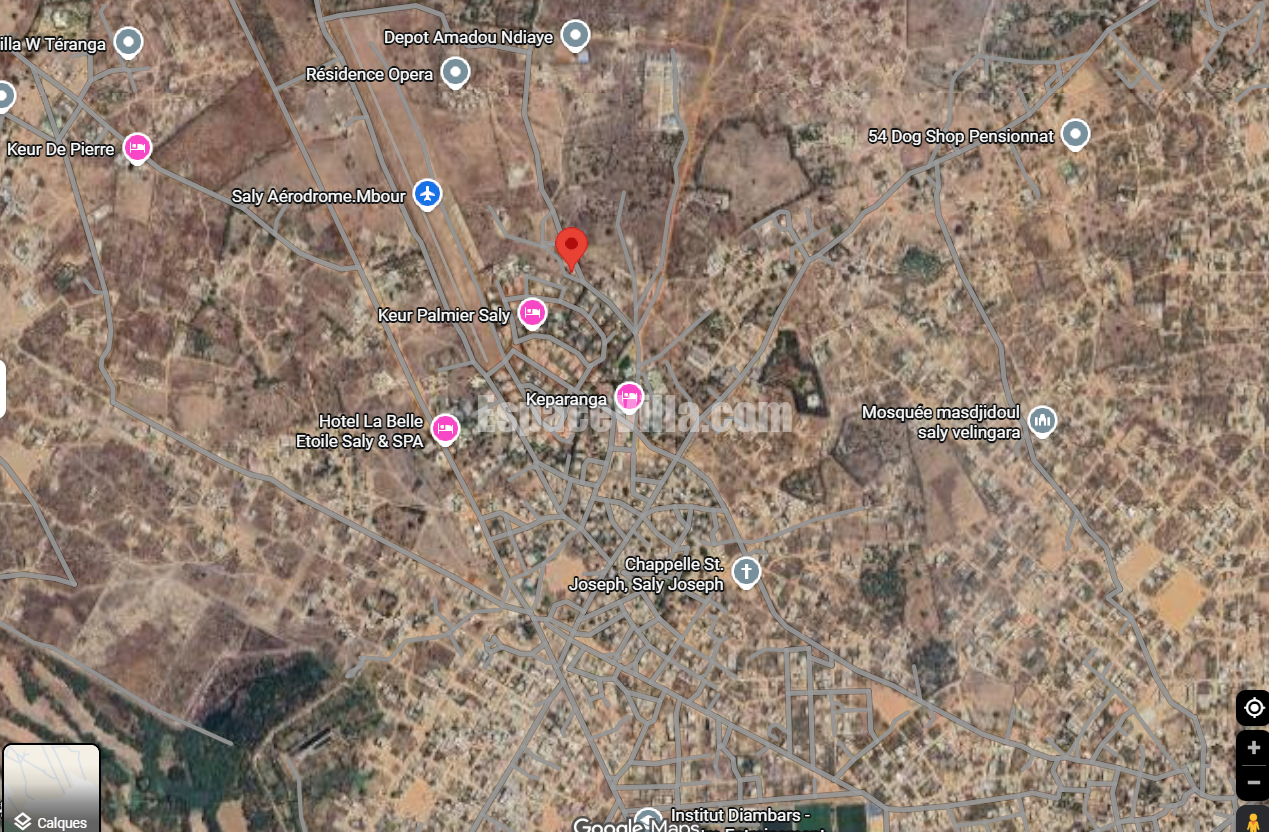
Task: Open the Saly Aérodrome.Mbour airport marker
Action: 428,195
